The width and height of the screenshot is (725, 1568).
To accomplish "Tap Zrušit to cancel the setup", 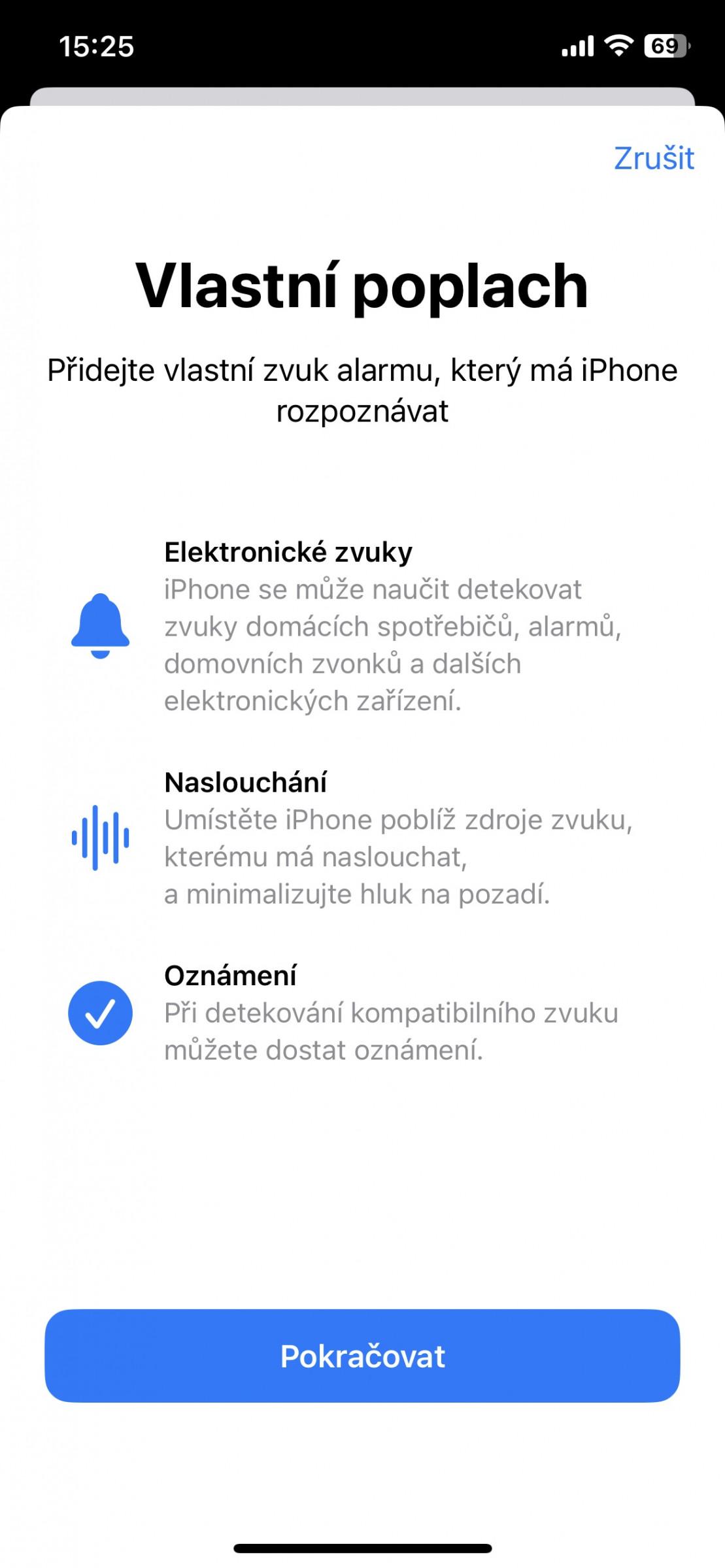I will coord(654,158).
